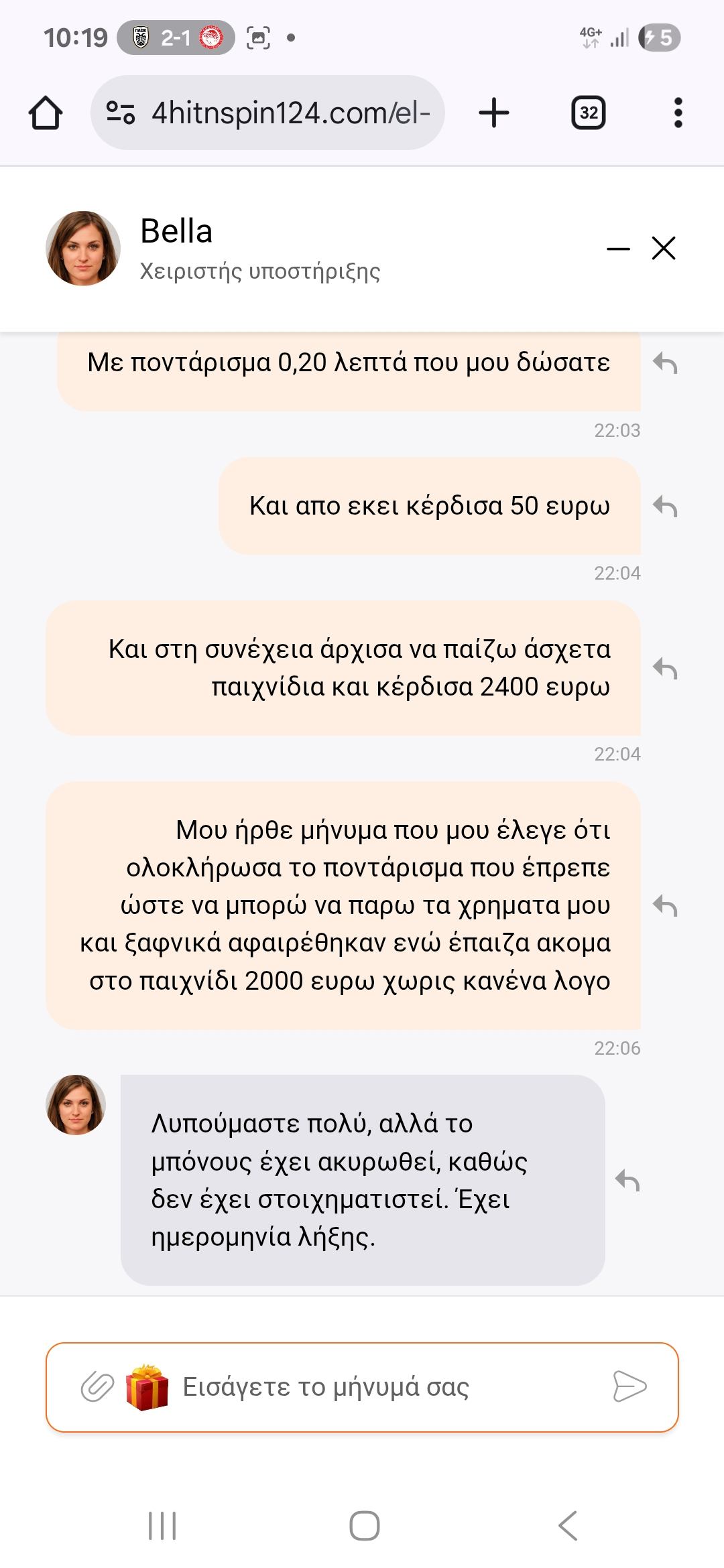The width and height of the screenshot is (724, 1568).
Task: Open the gift box icon in the message bar
Action: click(147, 1387)
